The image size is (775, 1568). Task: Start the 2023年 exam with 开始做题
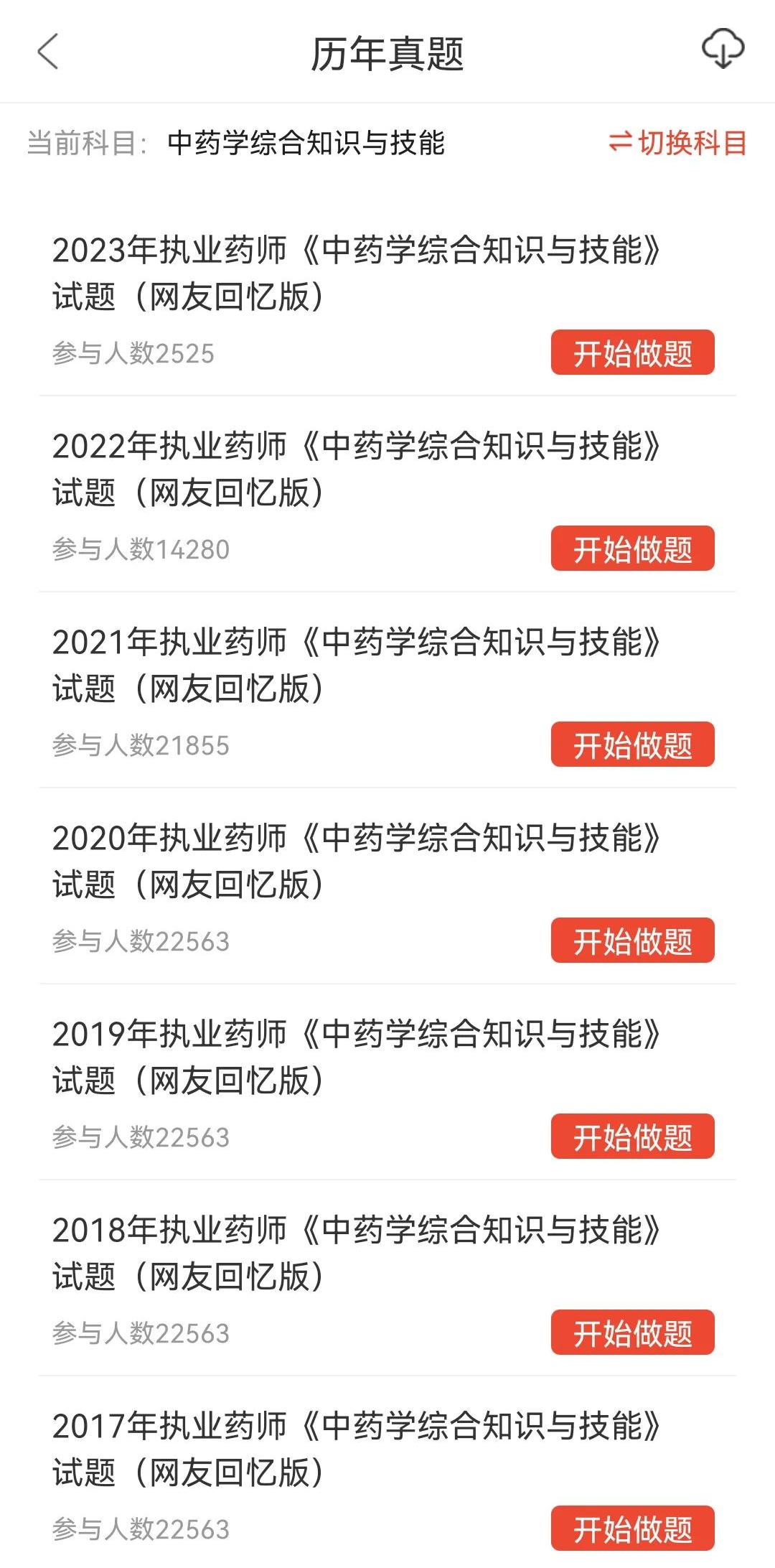click(632, 353)
